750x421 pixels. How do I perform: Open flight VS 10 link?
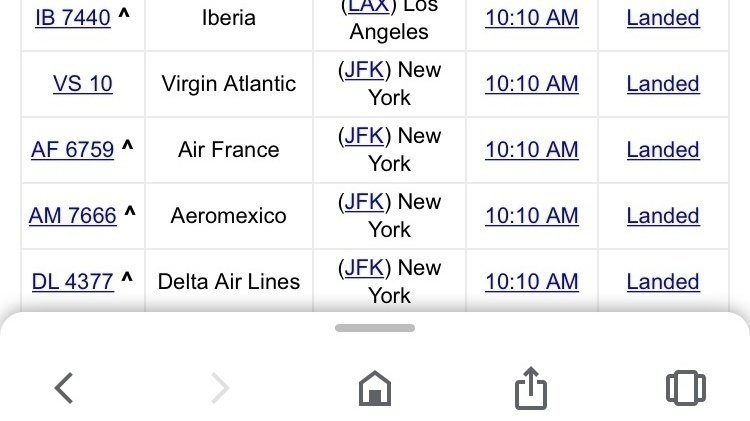pyautogui.click(x=82, y=84)
